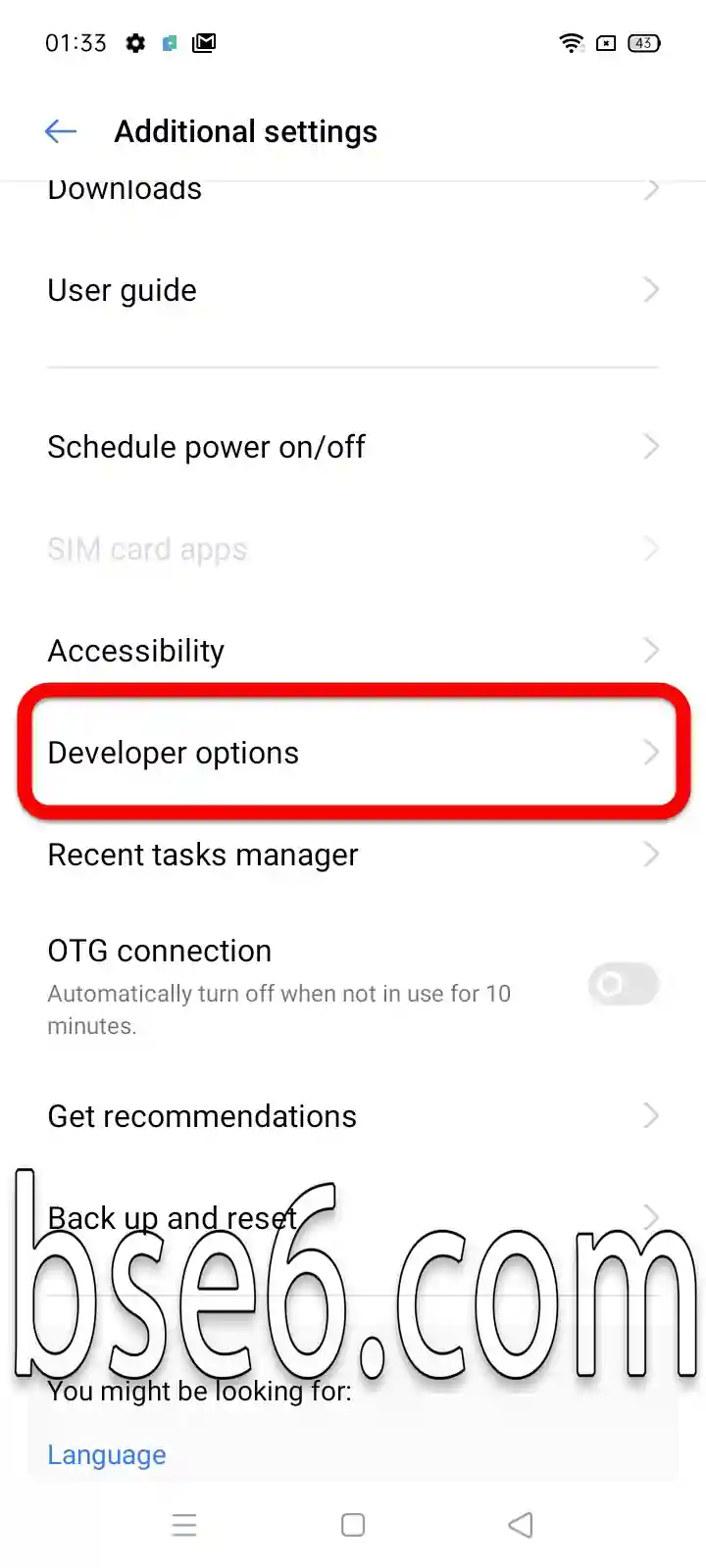Open Schedule power on/off
Viewport: 706px width, 1568px height.
coord(353,447)
